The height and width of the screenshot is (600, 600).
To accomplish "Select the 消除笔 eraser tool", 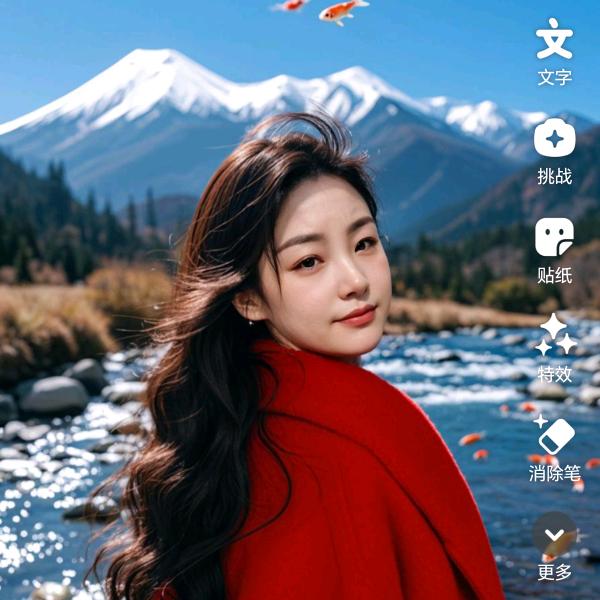I will coord(555,449).
